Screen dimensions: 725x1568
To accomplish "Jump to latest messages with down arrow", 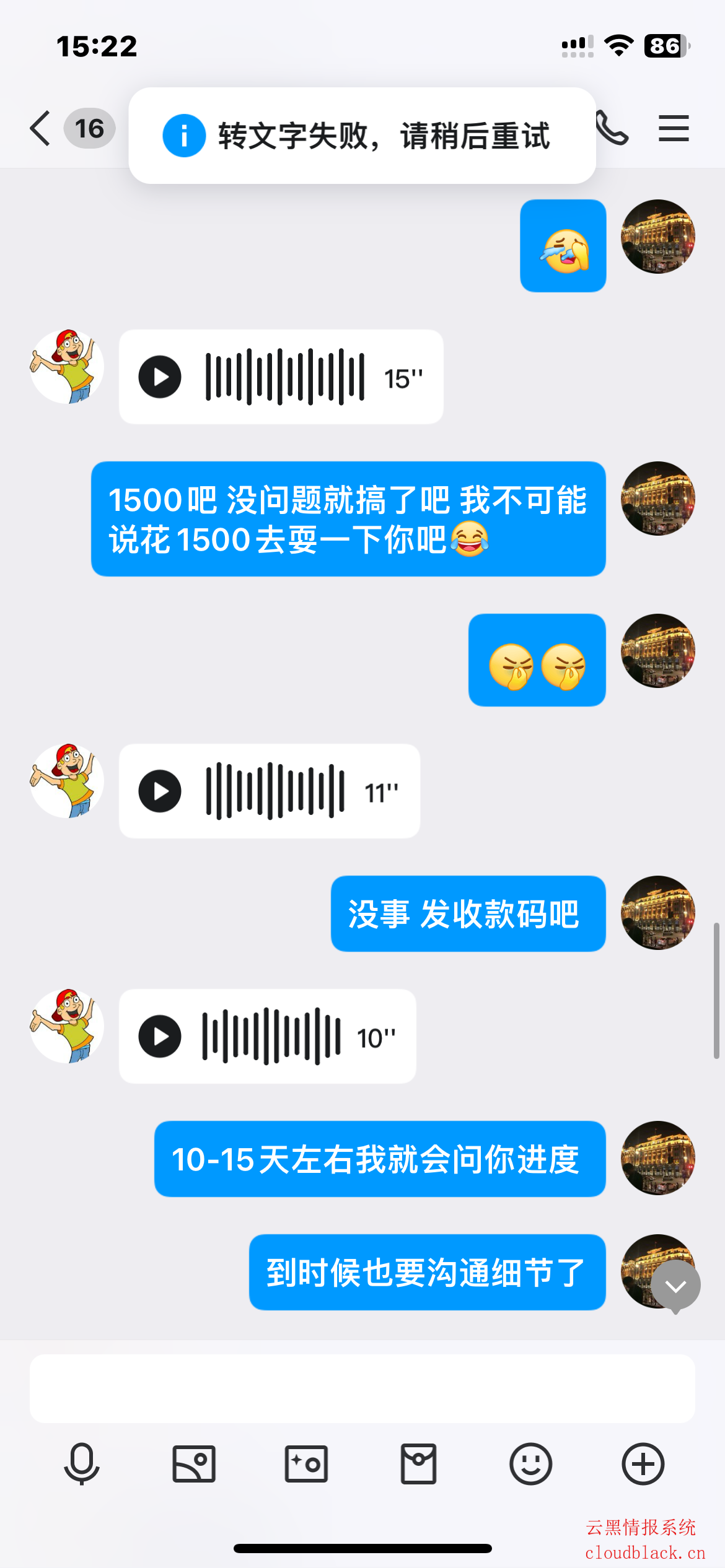I will pyautogui.click(x=675, y=1286).
